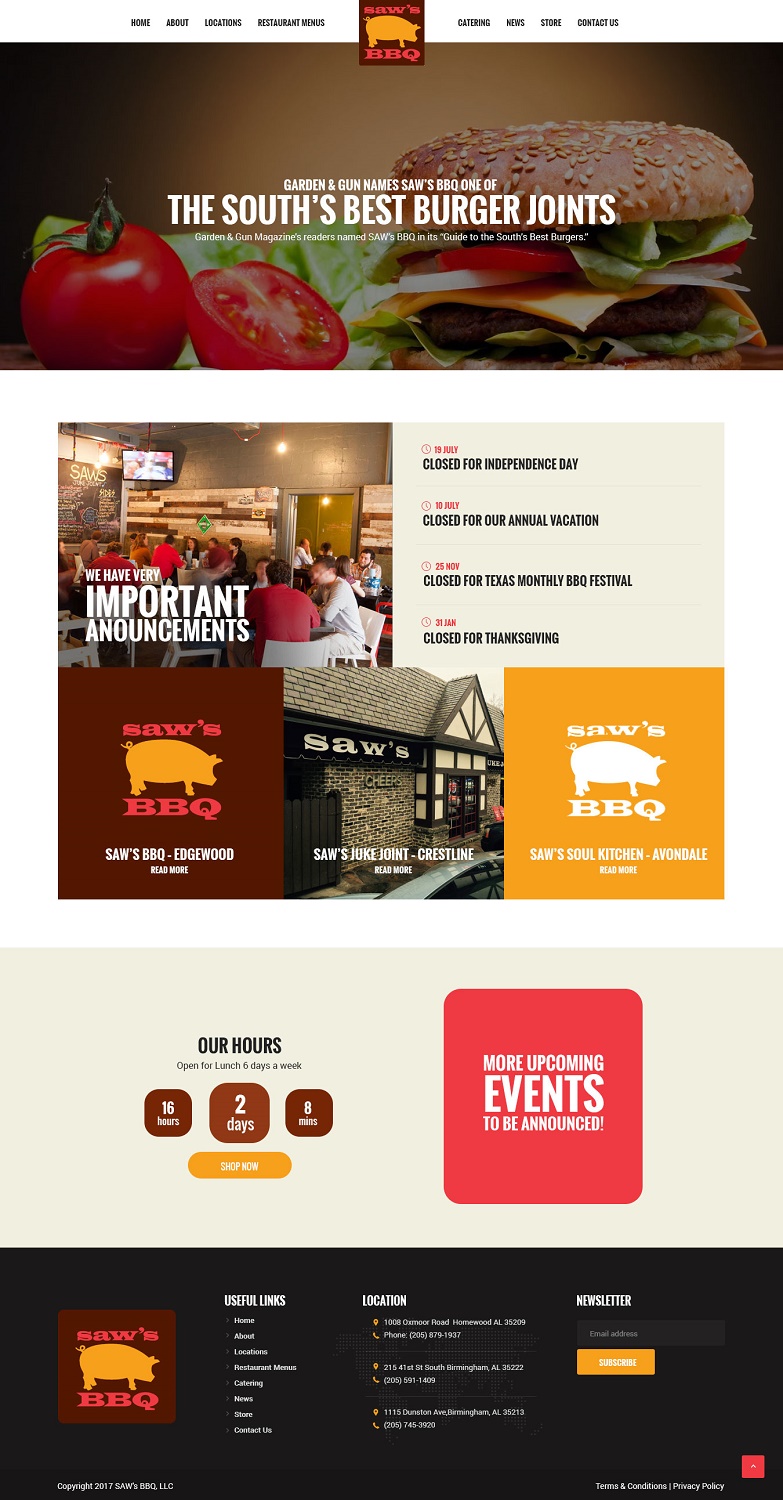
Task: Go to Locations in top navigation
Action: point(223,23)
